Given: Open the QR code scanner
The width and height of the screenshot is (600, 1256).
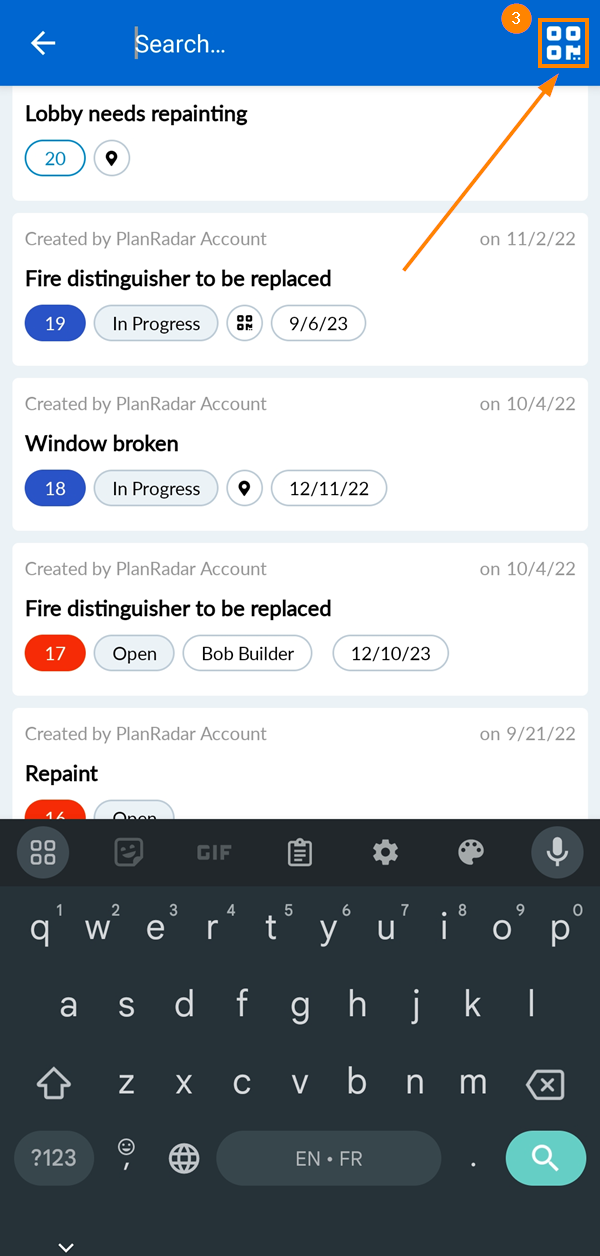Looking at the screenshot, I should click(x=563, y=43).
